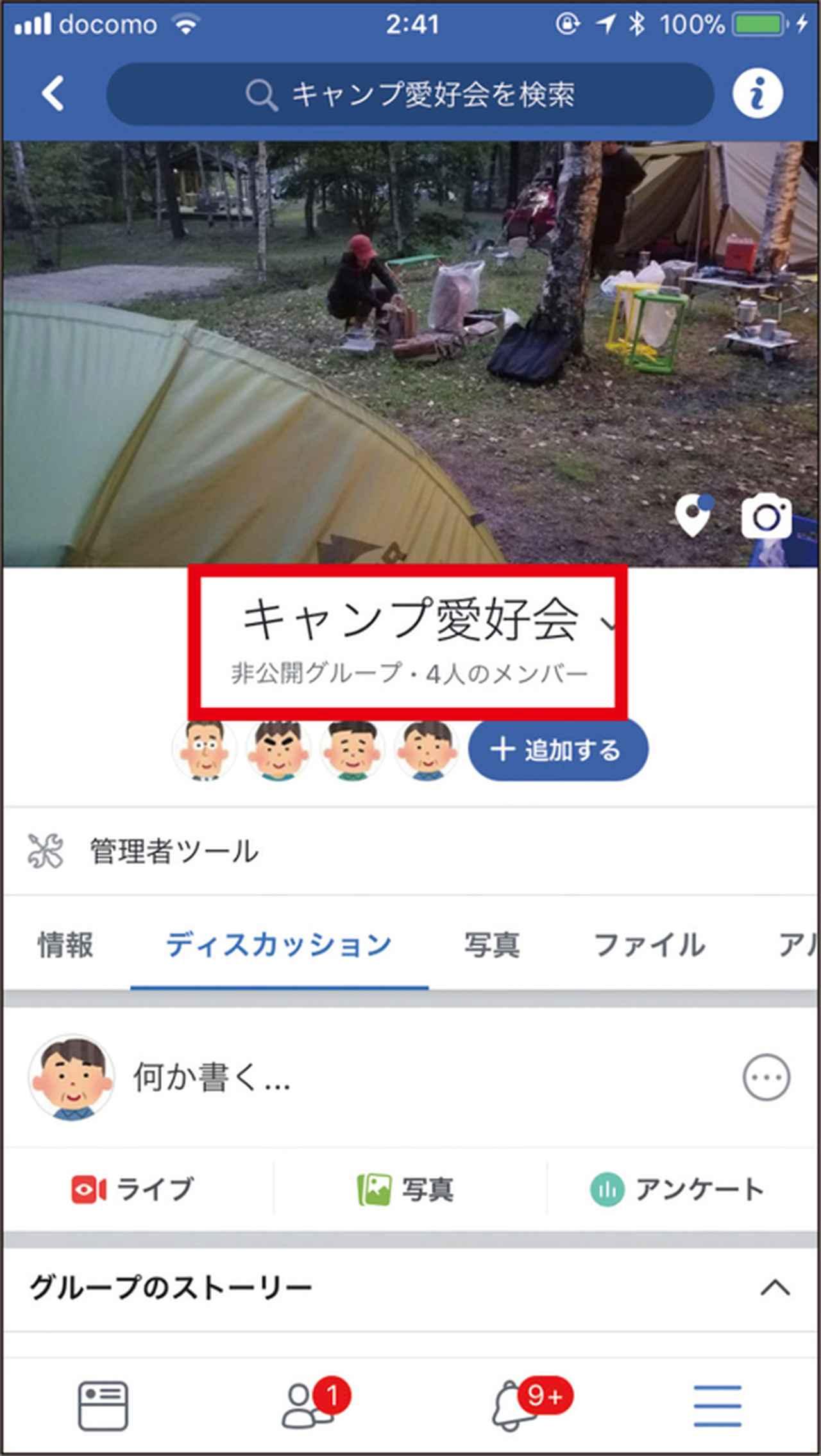The image size is (821, 1456).
Task: Change the cover photo via camera icon
Action: [765, 517]
